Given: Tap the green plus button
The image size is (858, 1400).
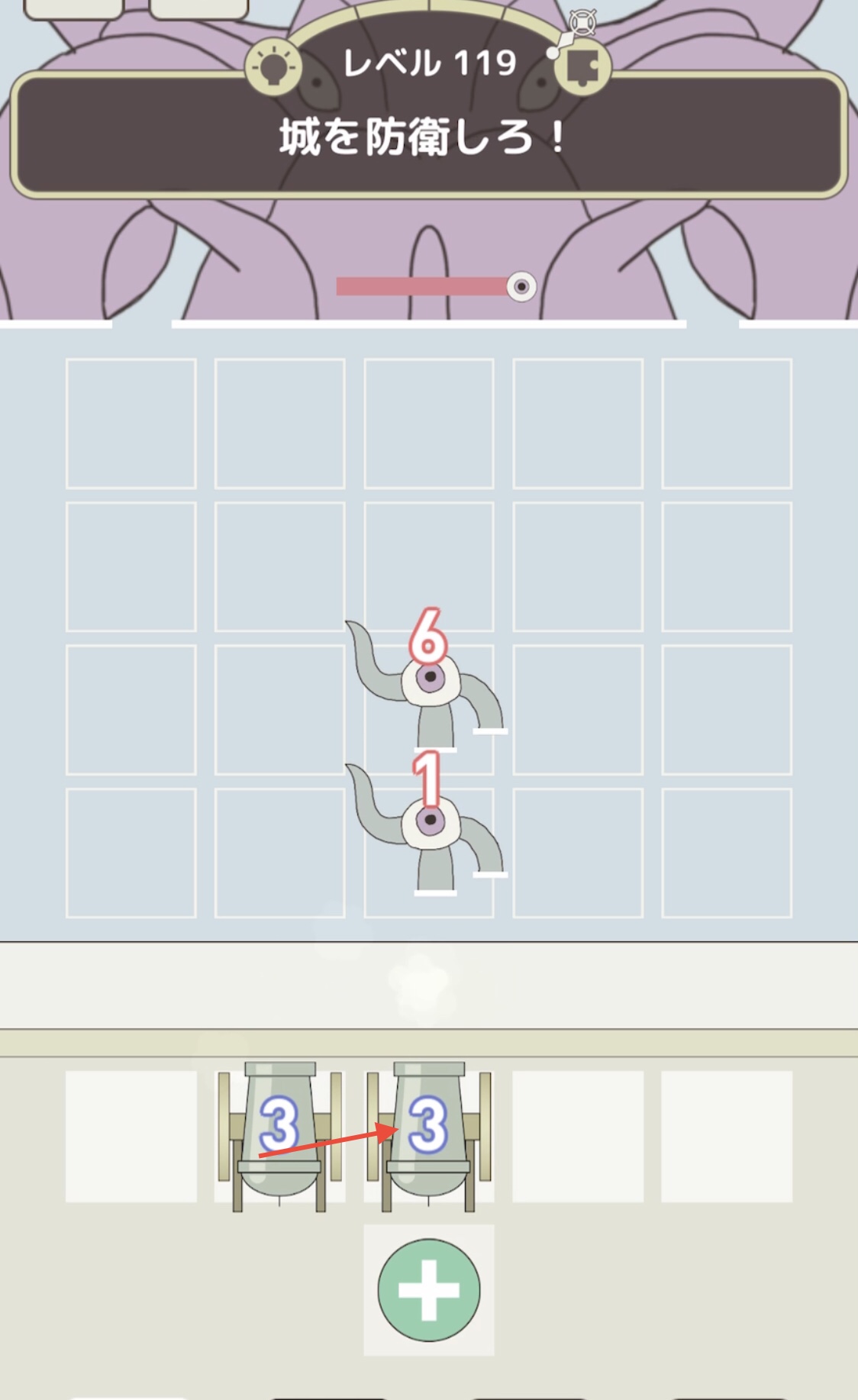Looking at the screenshot, I should [x=429, y=1289].
